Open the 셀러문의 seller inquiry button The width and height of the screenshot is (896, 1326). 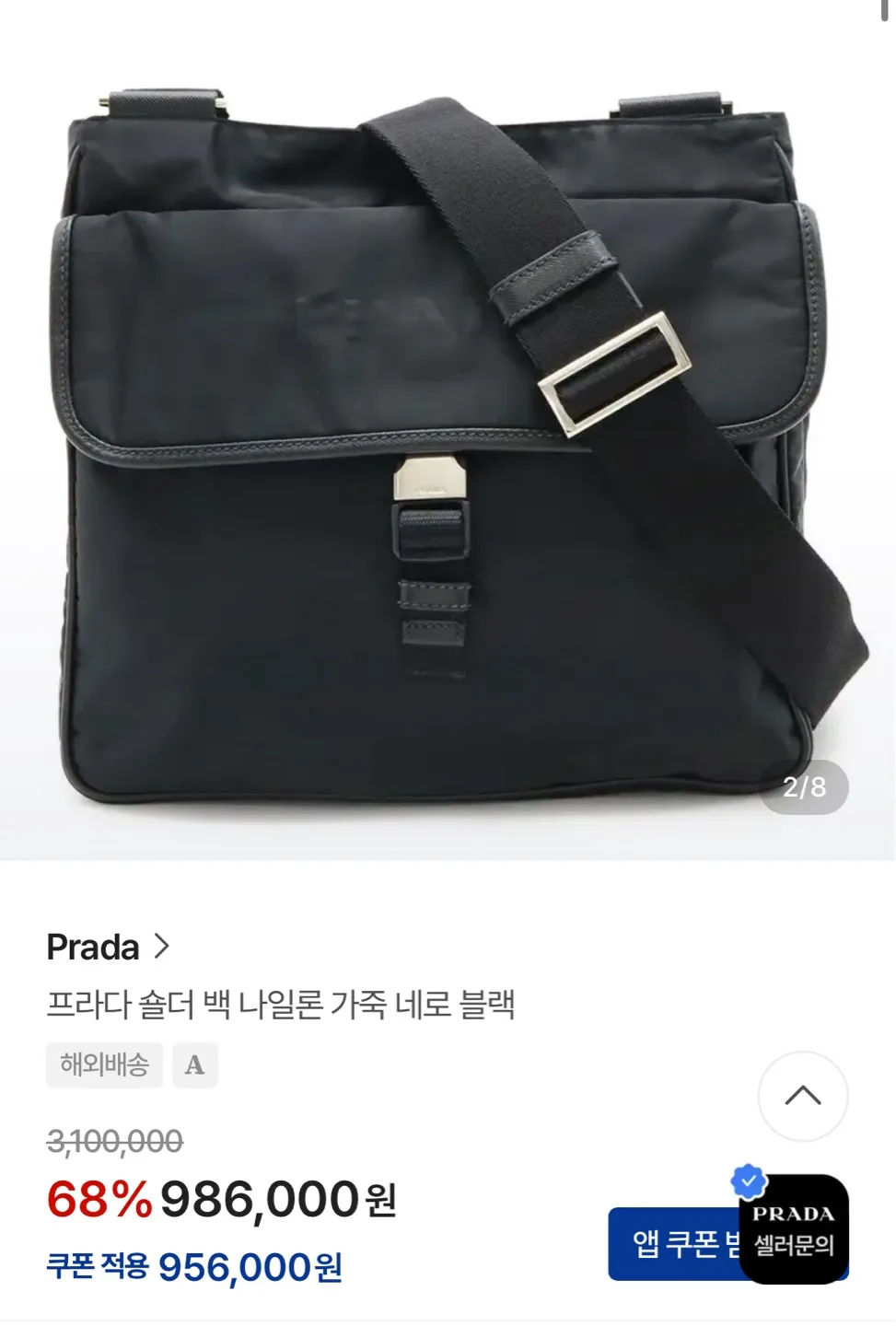pos(793,1231)
